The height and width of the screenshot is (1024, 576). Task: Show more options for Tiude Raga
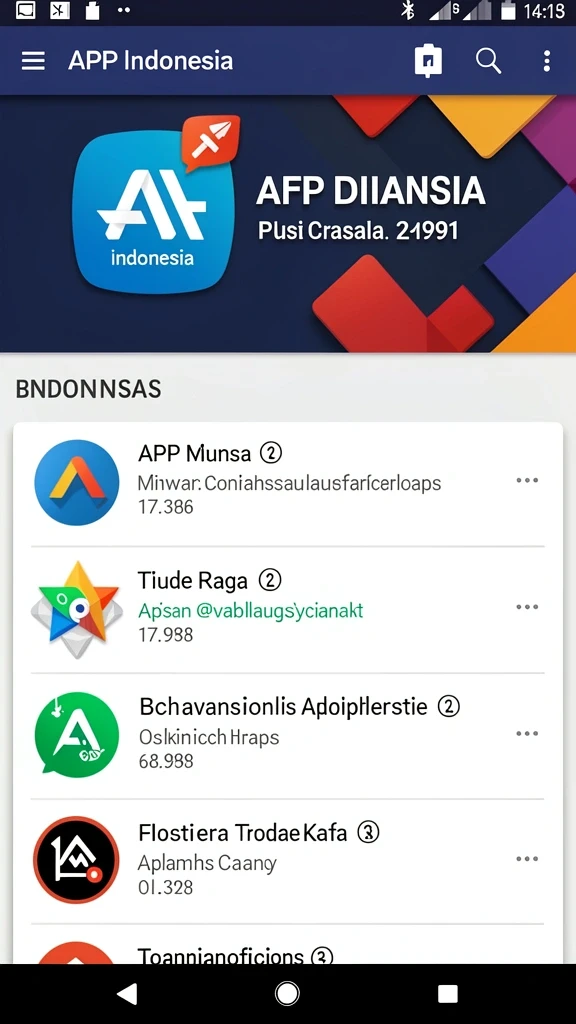pos(527,607)
